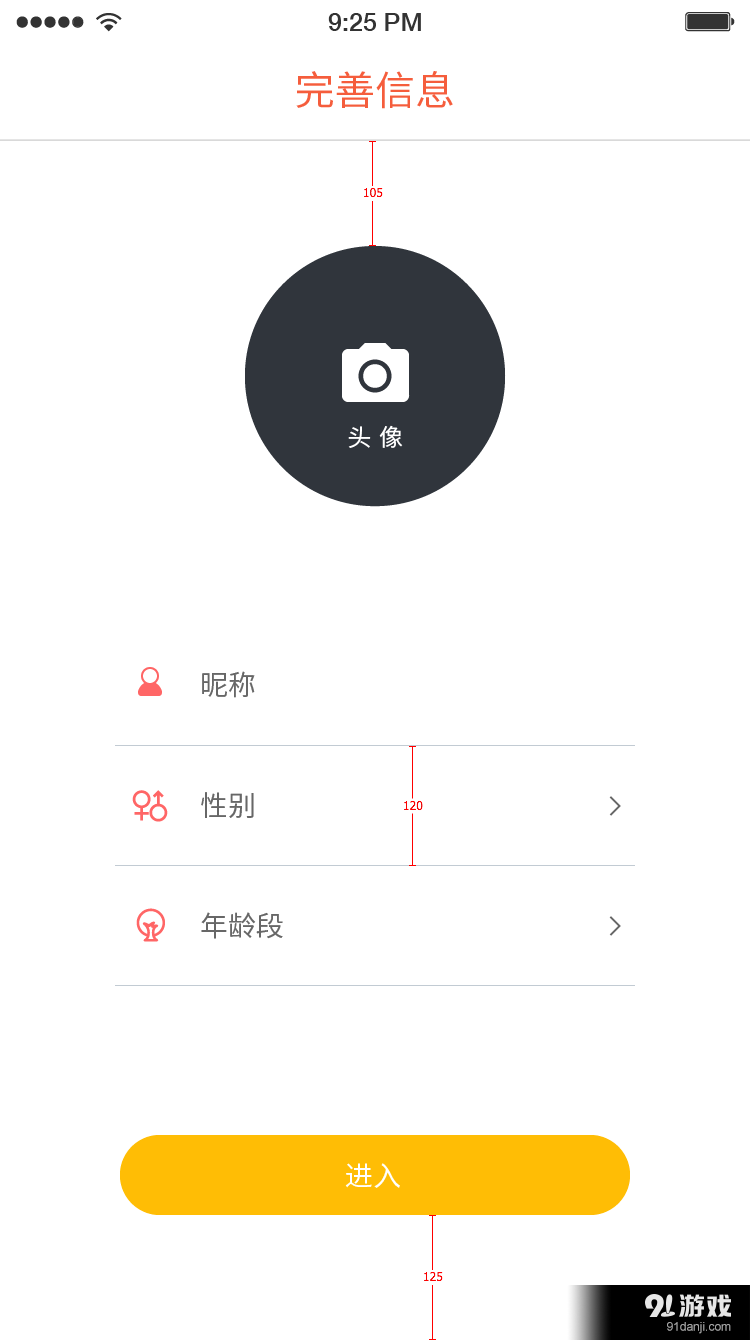The width and height of the screenshot is (750, 1340).
Task: Tap the 年龄段 row label
Action: coord(240,926)
